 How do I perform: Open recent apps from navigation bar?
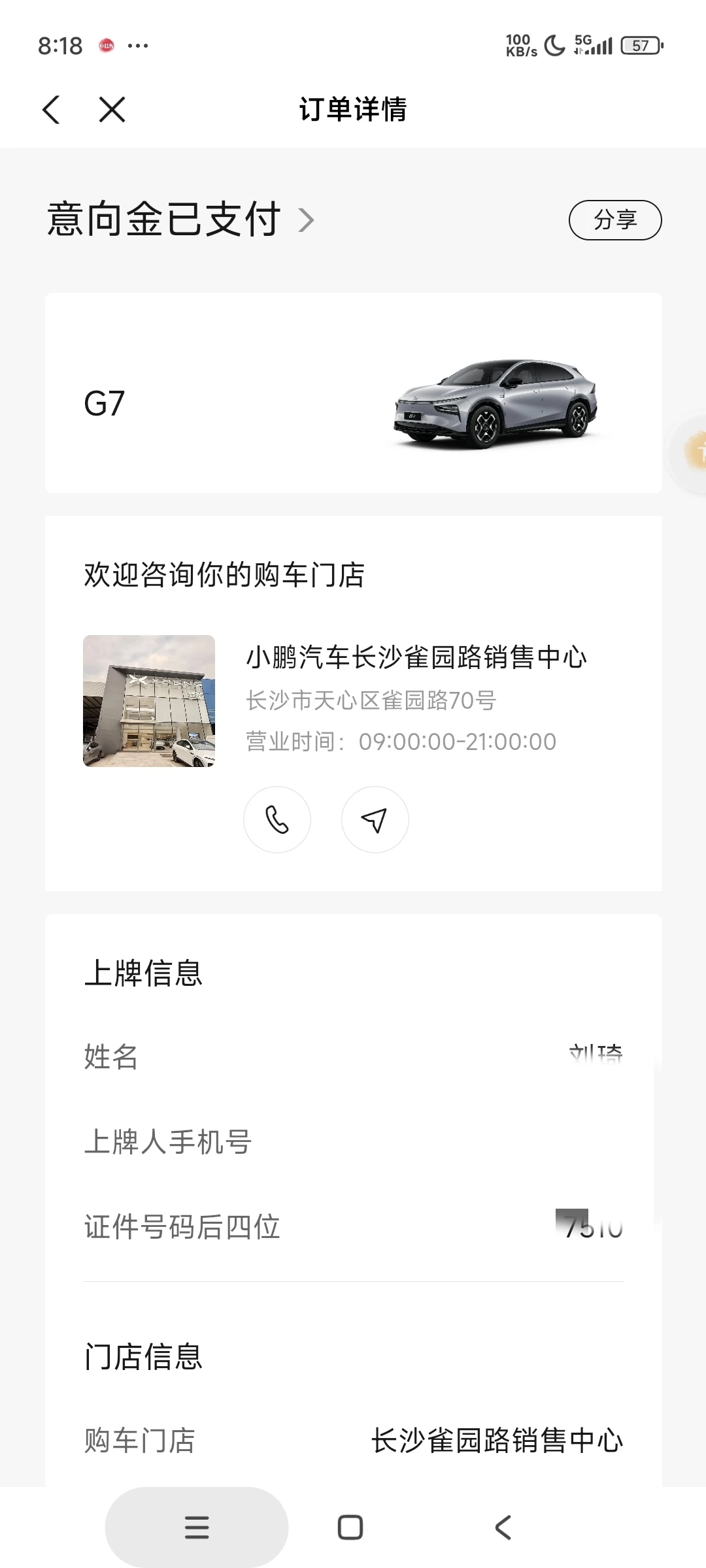pyautogui.click(x=197, y=1527)
